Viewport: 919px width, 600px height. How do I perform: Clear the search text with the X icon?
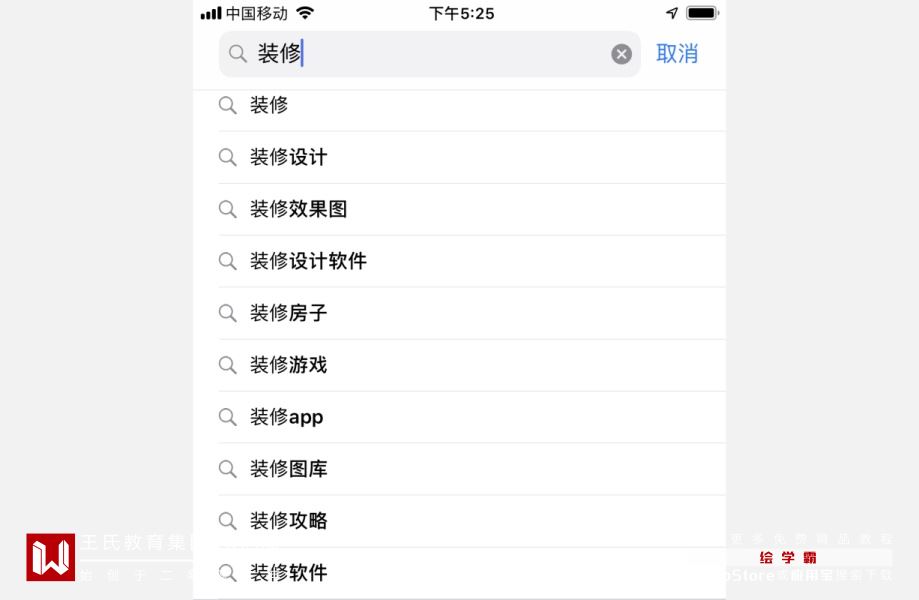point(621,54)
